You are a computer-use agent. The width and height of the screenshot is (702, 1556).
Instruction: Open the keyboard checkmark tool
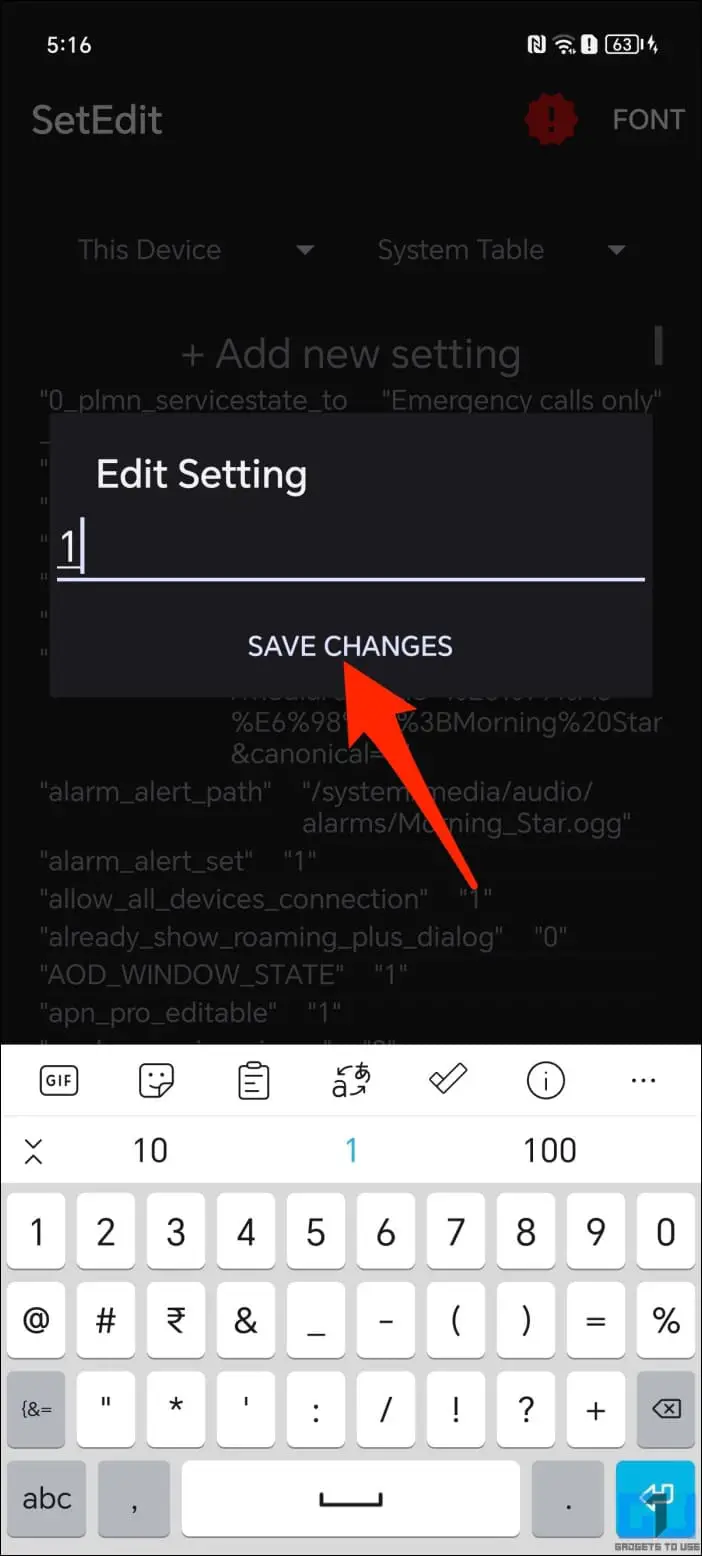[x=449, y=1080]
